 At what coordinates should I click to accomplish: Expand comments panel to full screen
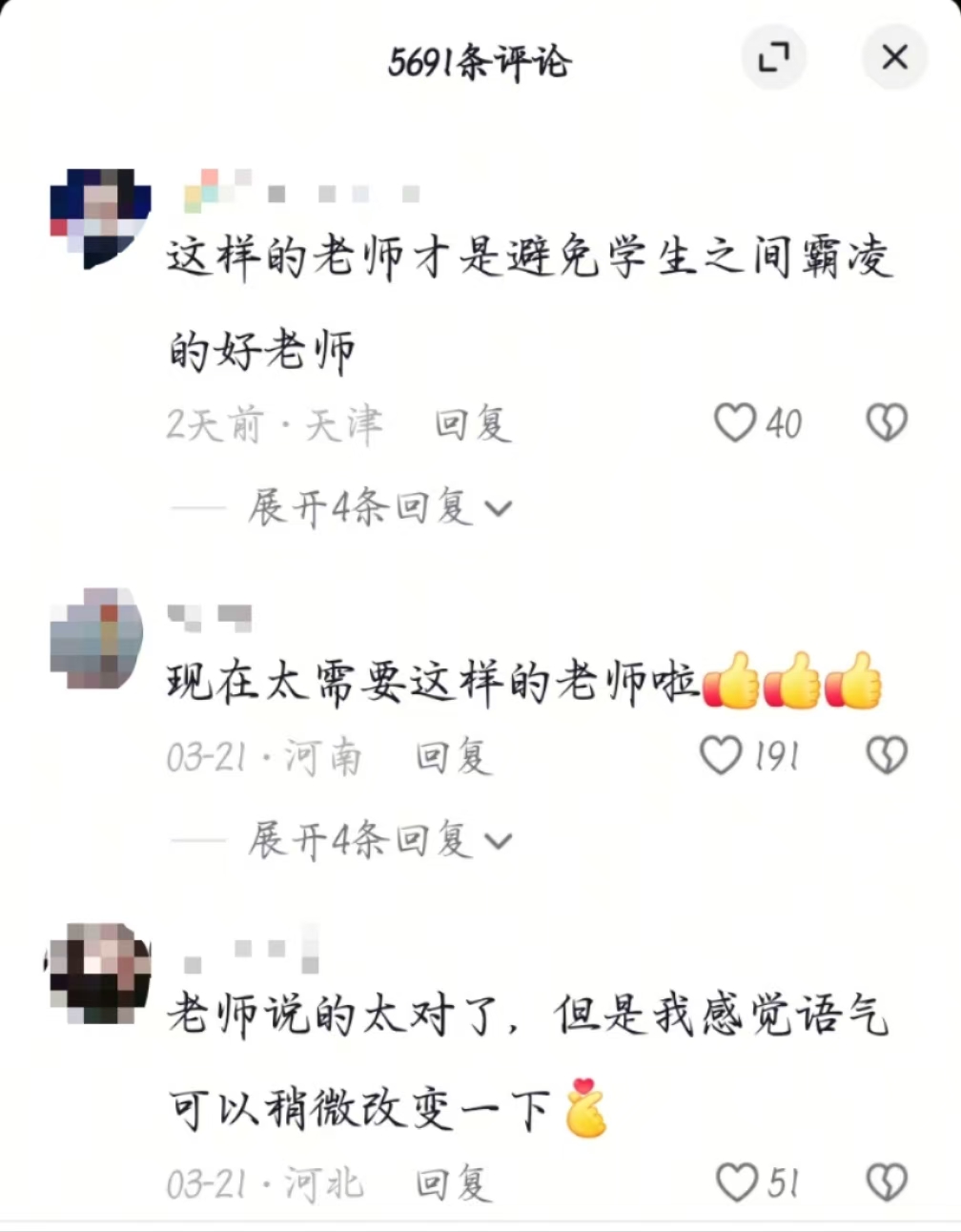[x=773, y=58]
